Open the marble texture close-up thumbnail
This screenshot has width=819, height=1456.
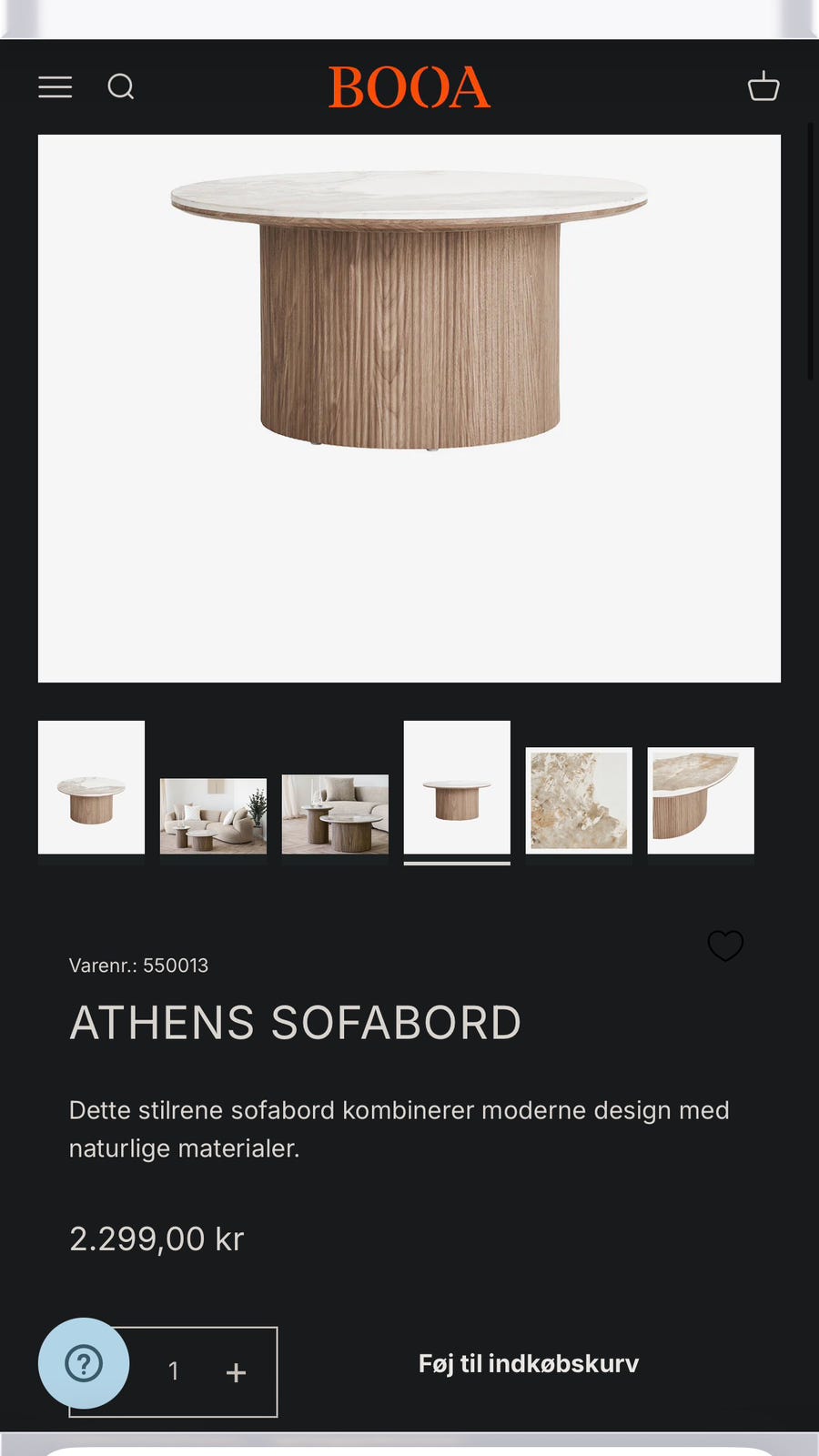tap(579, 800)
